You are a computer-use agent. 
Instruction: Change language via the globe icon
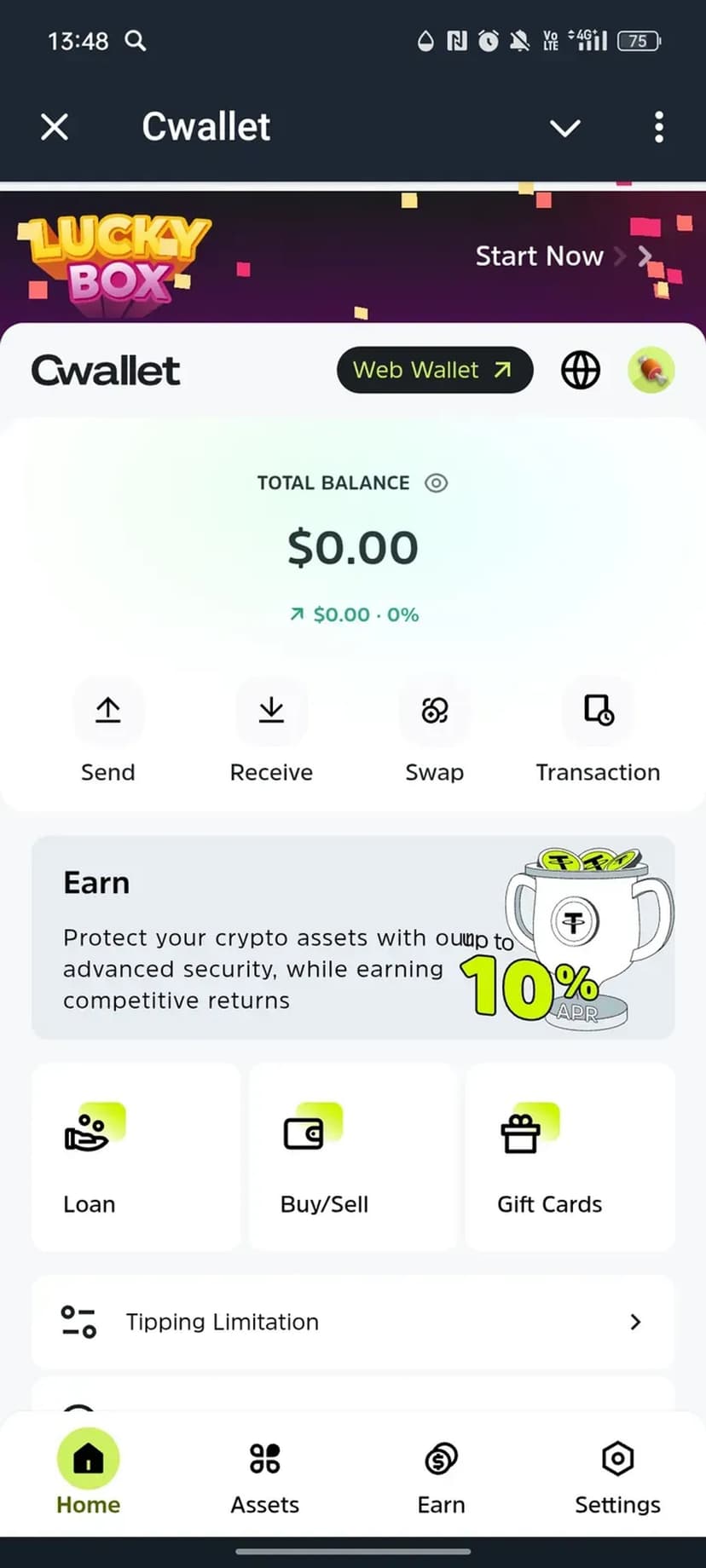(581, 370)
